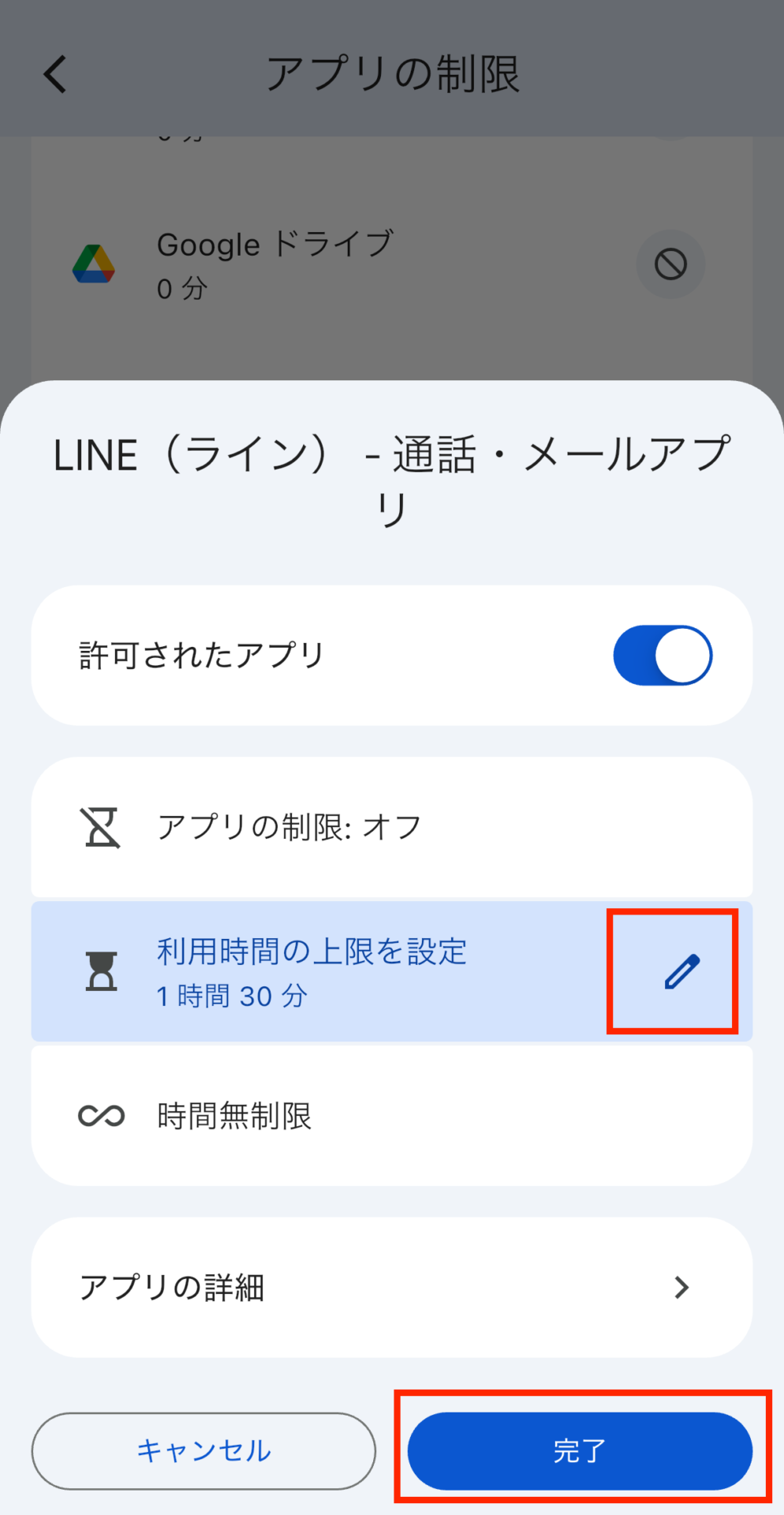Tap the crossed-out hourglass icon for アプリの制限

pos(100,828)
